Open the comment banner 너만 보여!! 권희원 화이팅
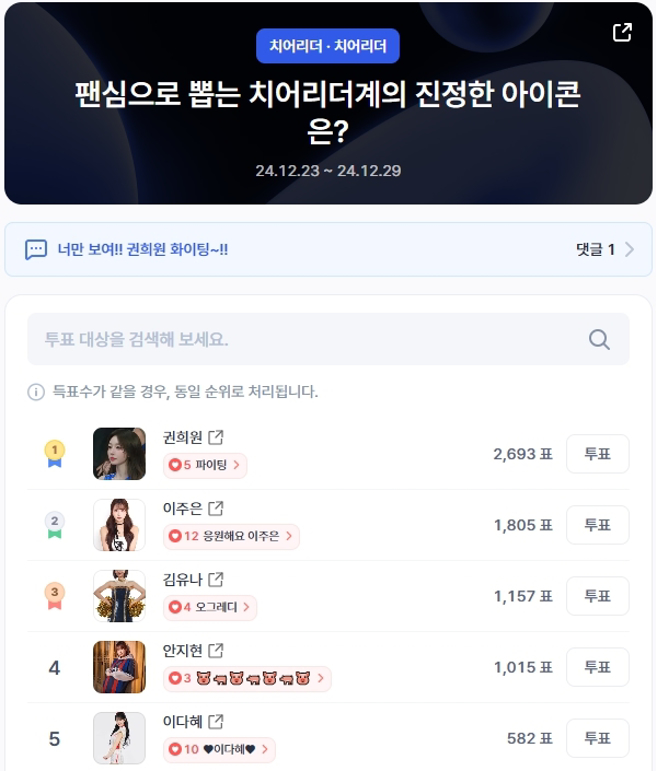656x771 pixels. (x=328, y=249)
